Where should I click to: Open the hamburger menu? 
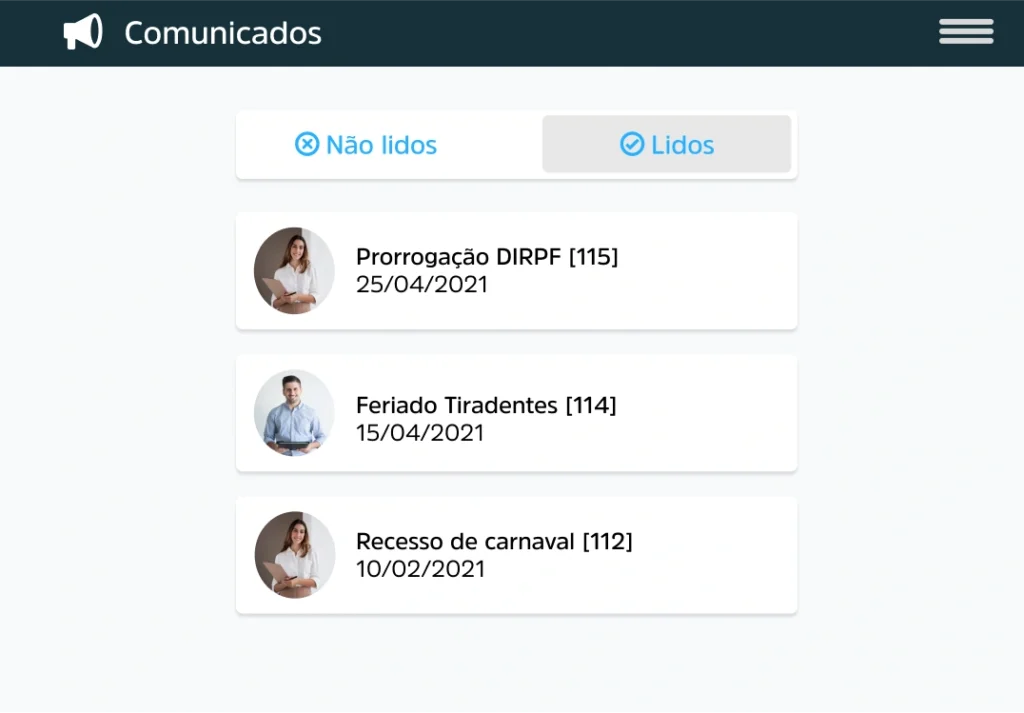tap(965, 32)
